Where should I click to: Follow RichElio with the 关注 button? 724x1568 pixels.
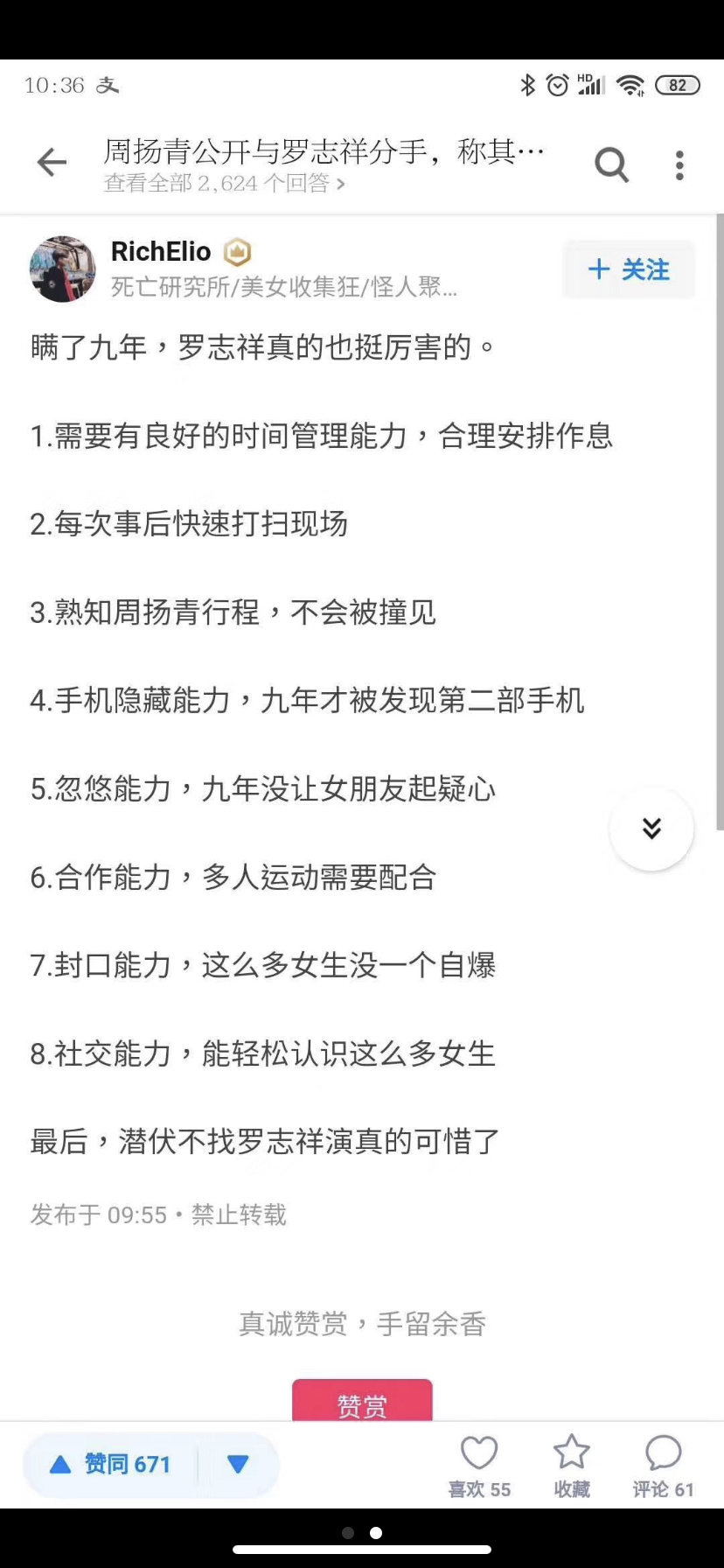click(x=629, y=269)
